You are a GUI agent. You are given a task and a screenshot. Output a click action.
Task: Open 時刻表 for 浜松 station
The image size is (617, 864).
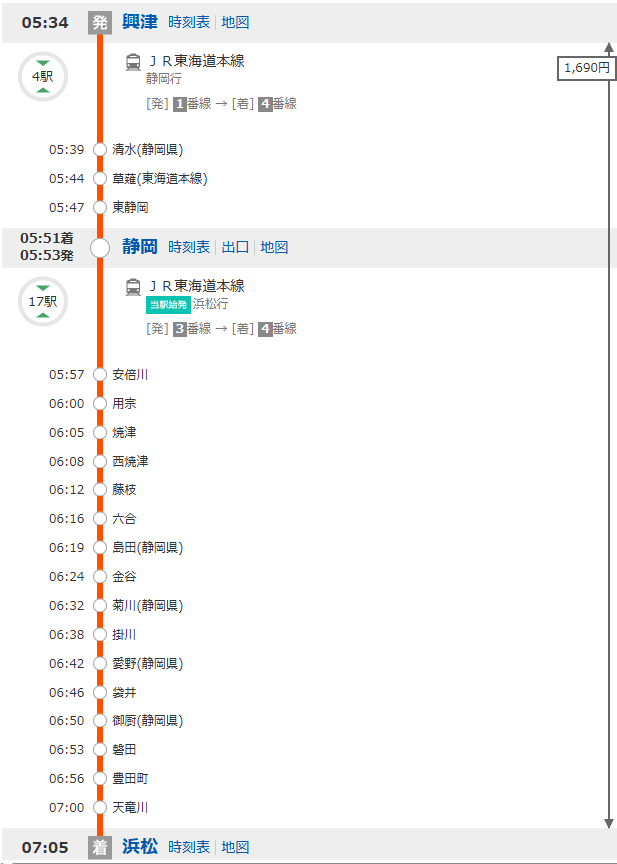[189, 847]
